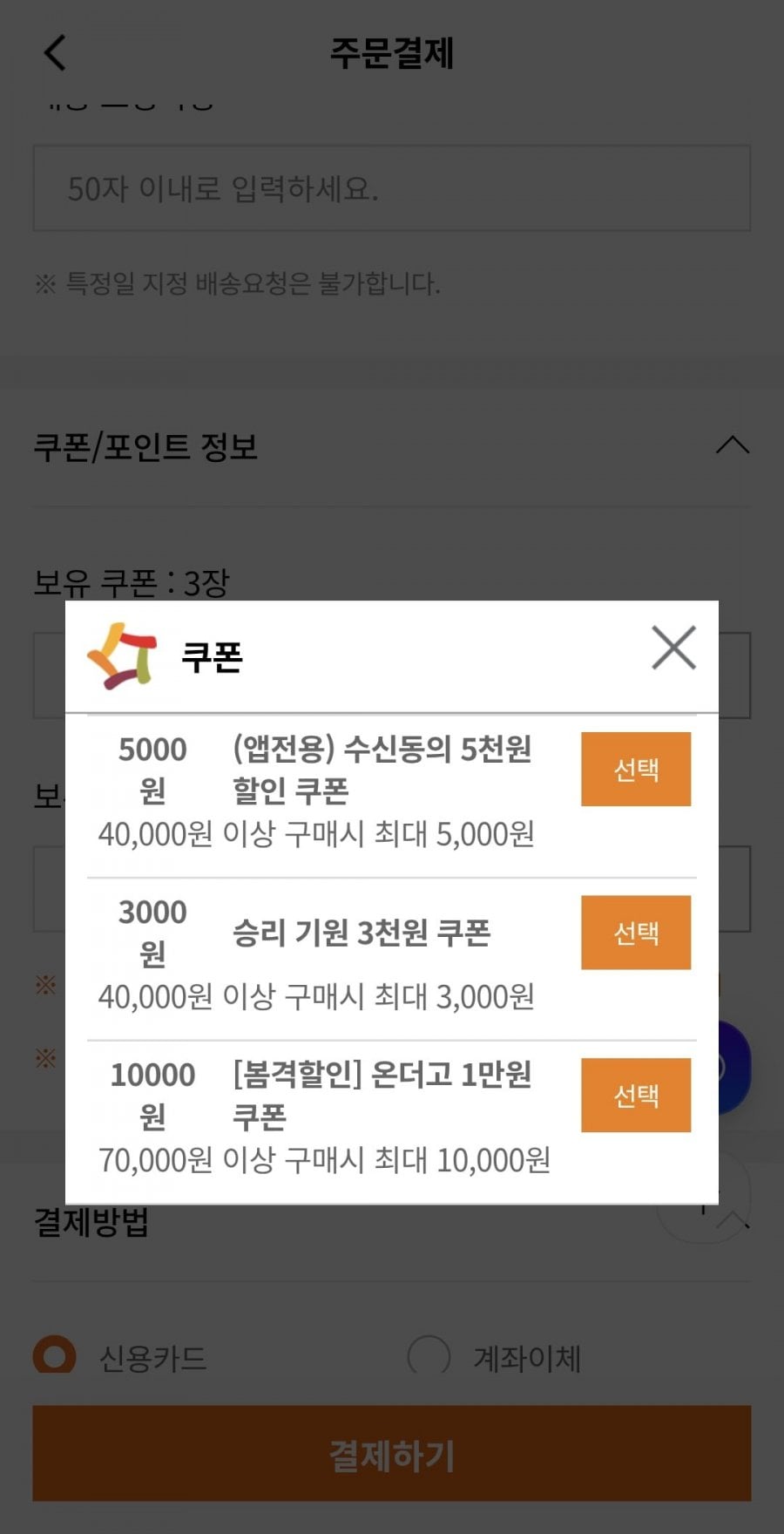Select the 수신동의 5천원 할인 쿠폰
The width and height of the screenshot is (784, 1534).
(635, 769)
